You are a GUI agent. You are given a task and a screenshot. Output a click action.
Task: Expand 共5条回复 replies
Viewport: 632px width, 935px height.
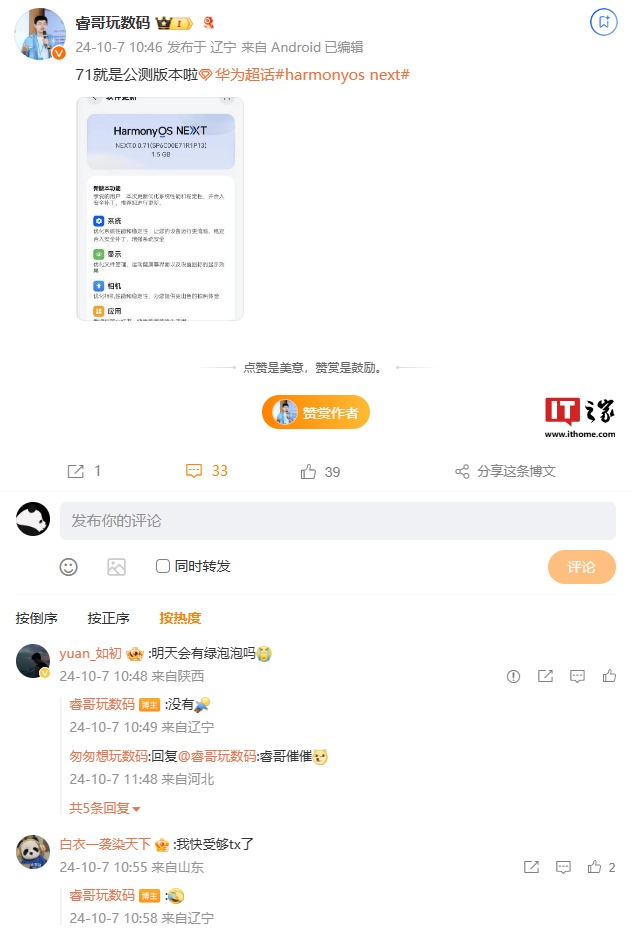tap(105, 808)
